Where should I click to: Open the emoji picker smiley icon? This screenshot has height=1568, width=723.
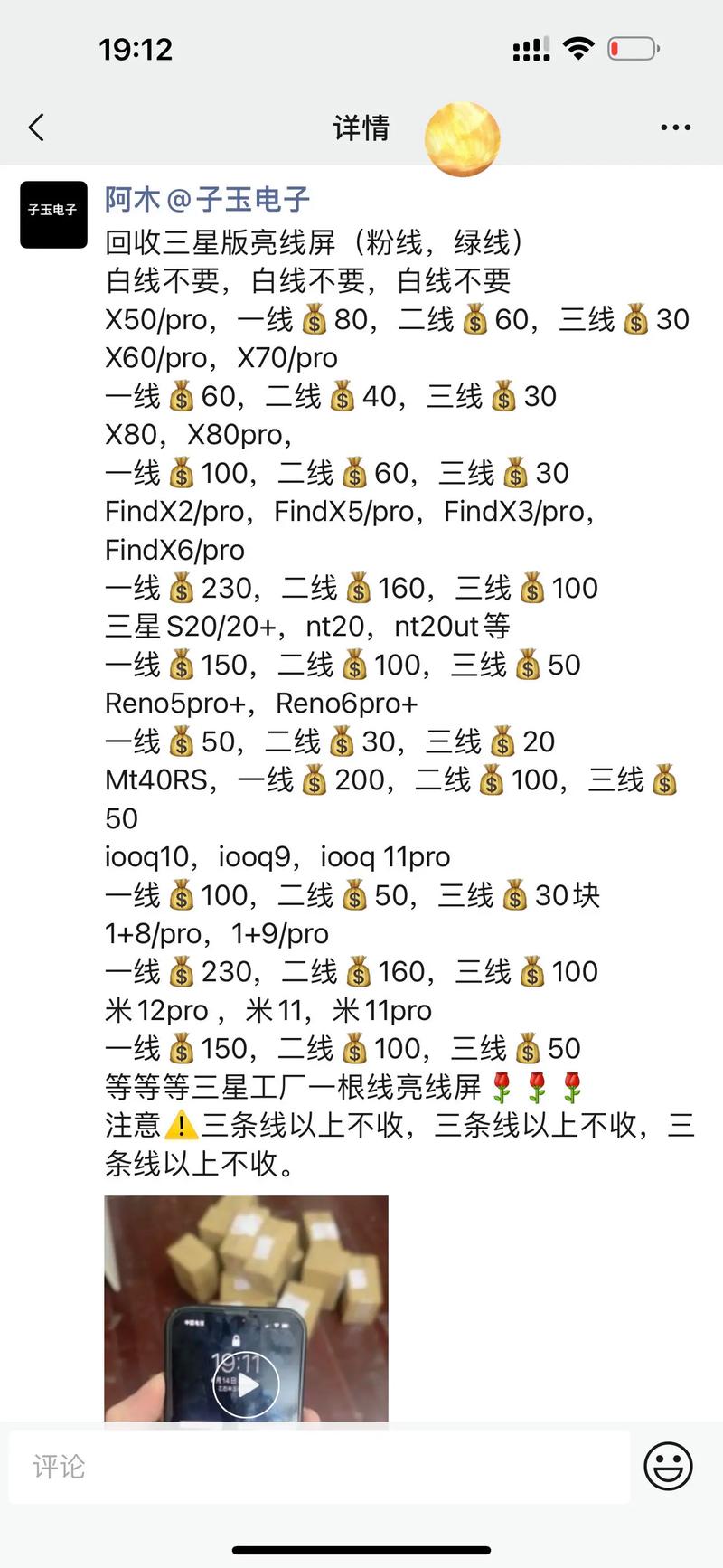[668, 1467]
